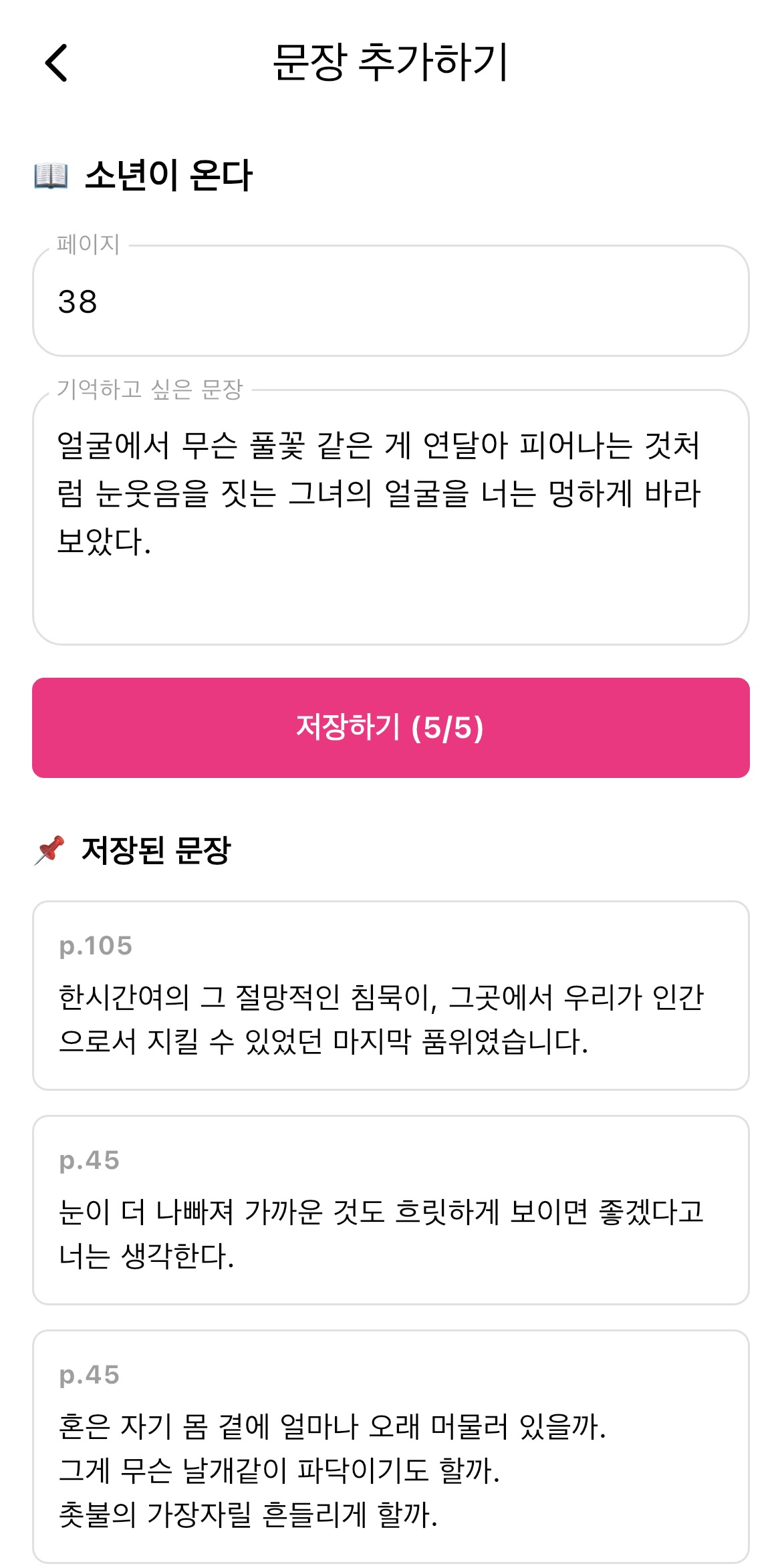Screen dimensions: 782x1568
Task: Open p.45 sentence starting 눈이 더 나빠져
Action: coord(390,1210)
